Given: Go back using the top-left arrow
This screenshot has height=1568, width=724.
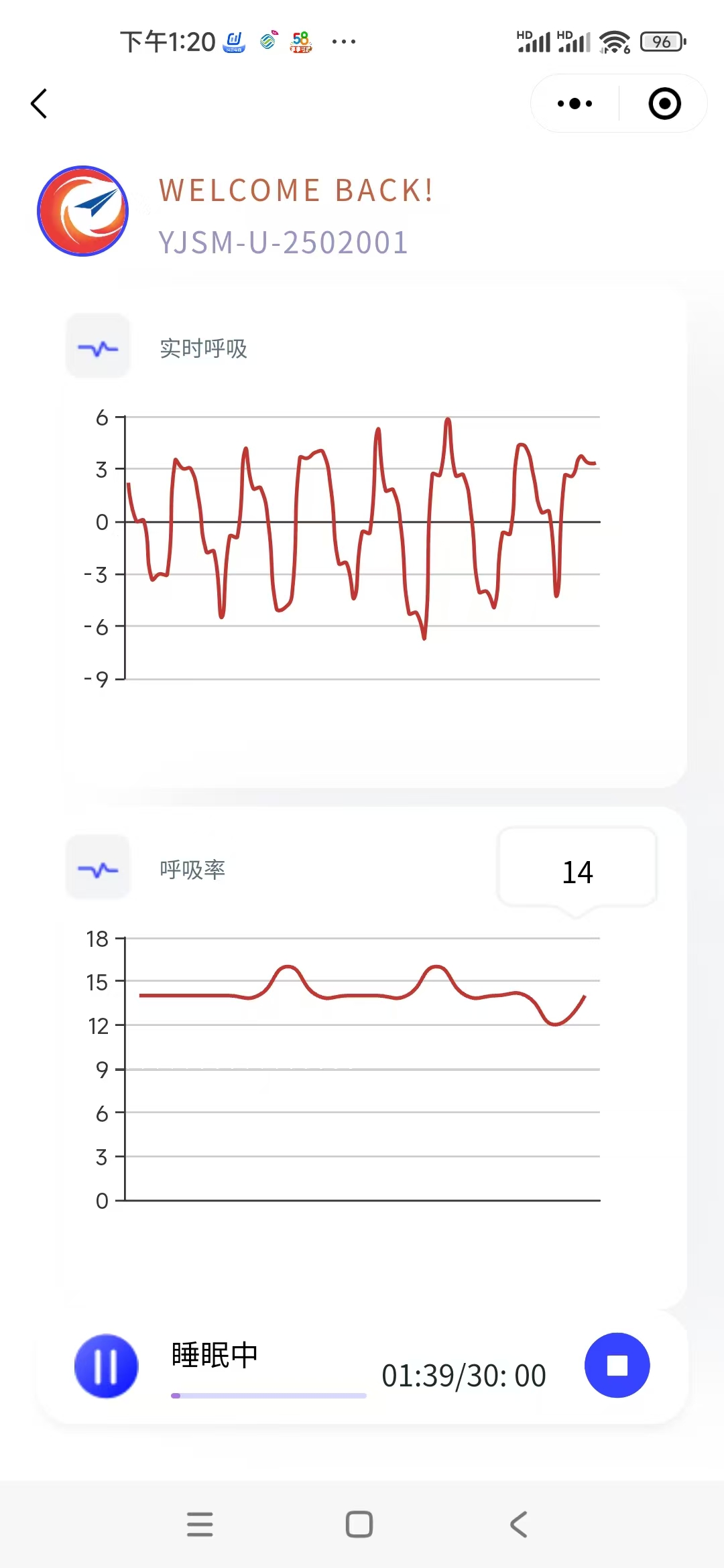Looking at the screenshot, I should click(x=40, y=104).
